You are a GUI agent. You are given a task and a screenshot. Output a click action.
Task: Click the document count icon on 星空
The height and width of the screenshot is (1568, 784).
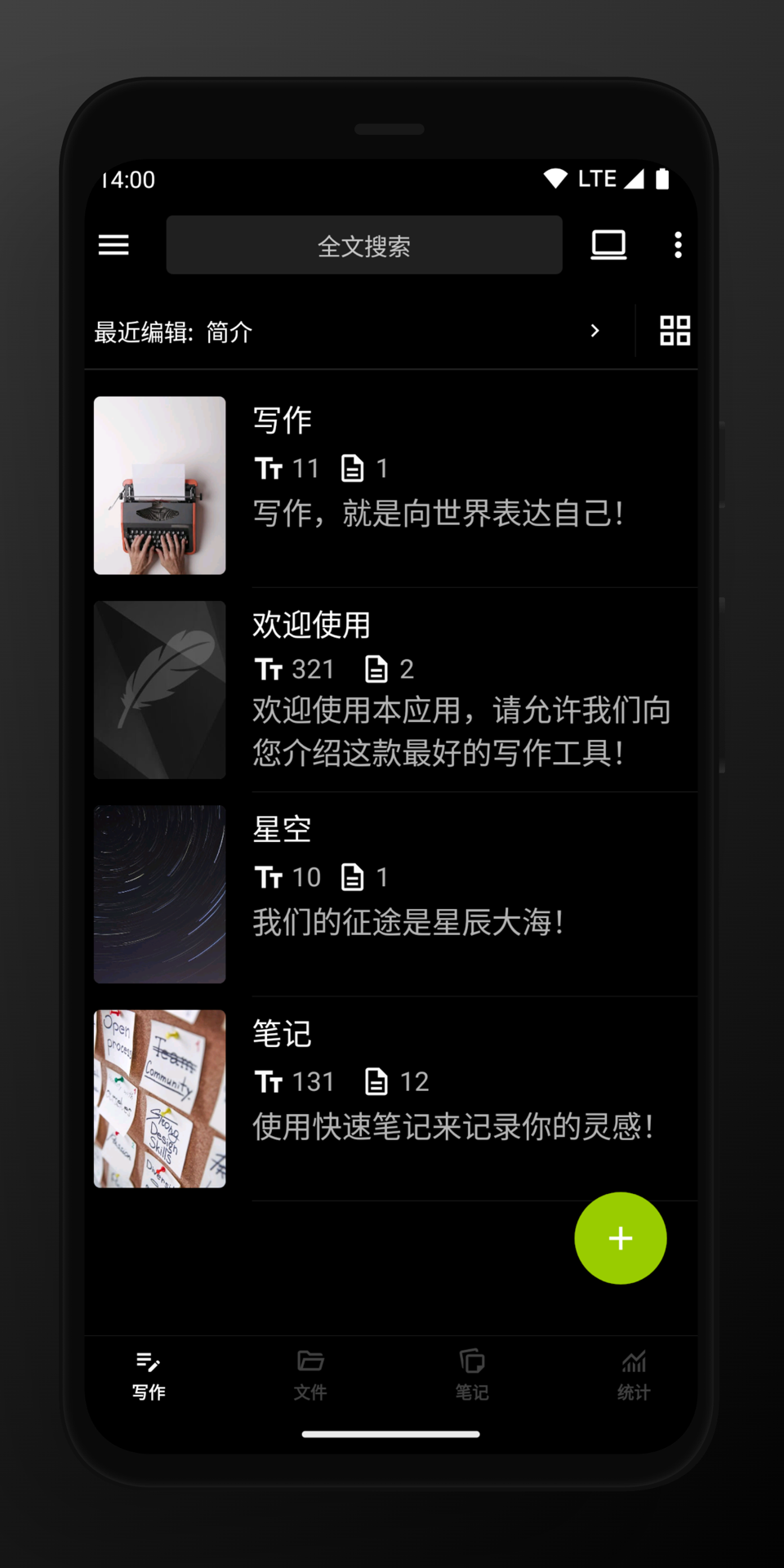pyautogui.click(x=352, y=877)
